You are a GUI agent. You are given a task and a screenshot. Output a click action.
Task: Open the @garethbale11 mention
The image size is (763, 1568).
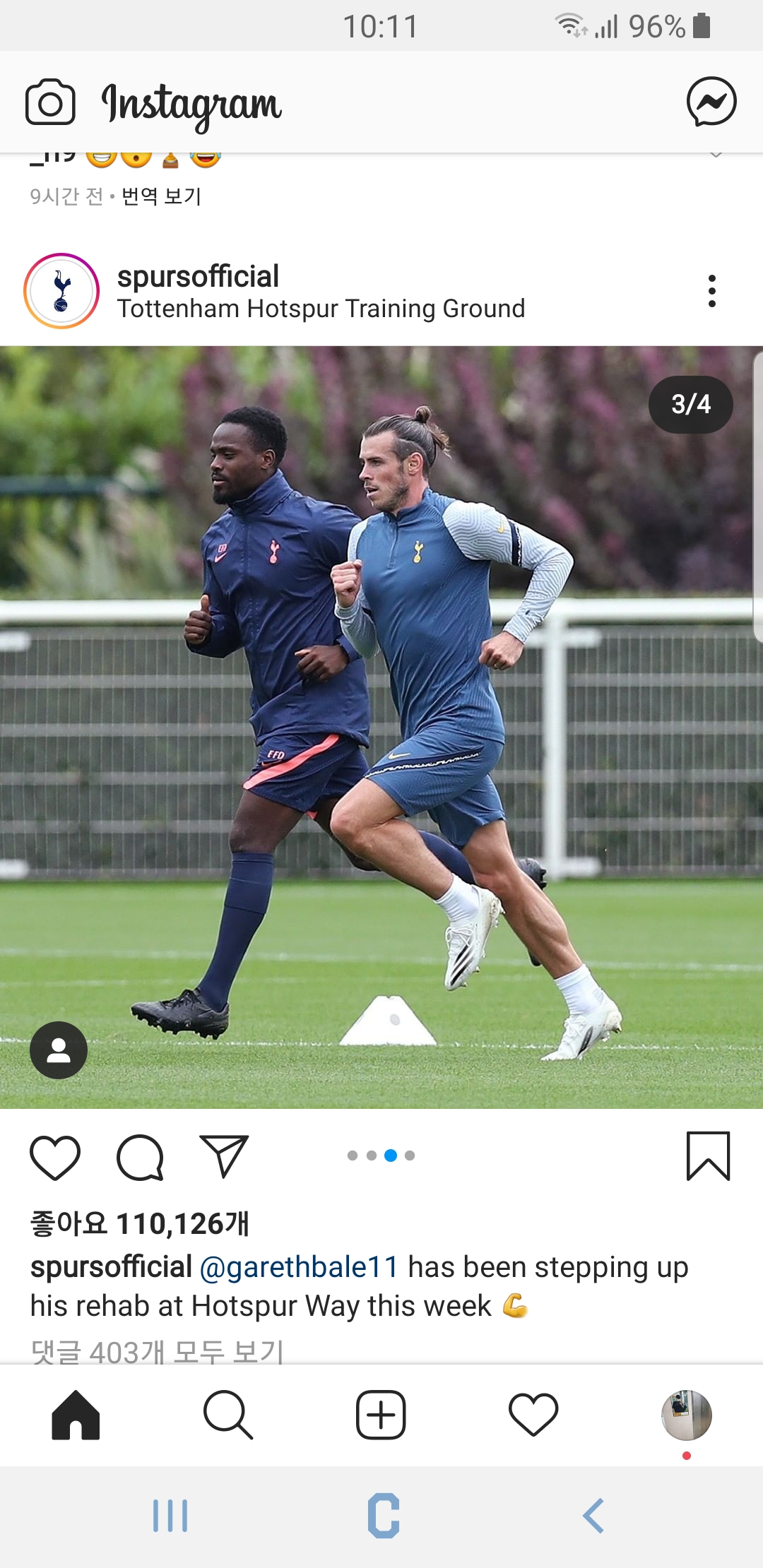click(300, 1267)
